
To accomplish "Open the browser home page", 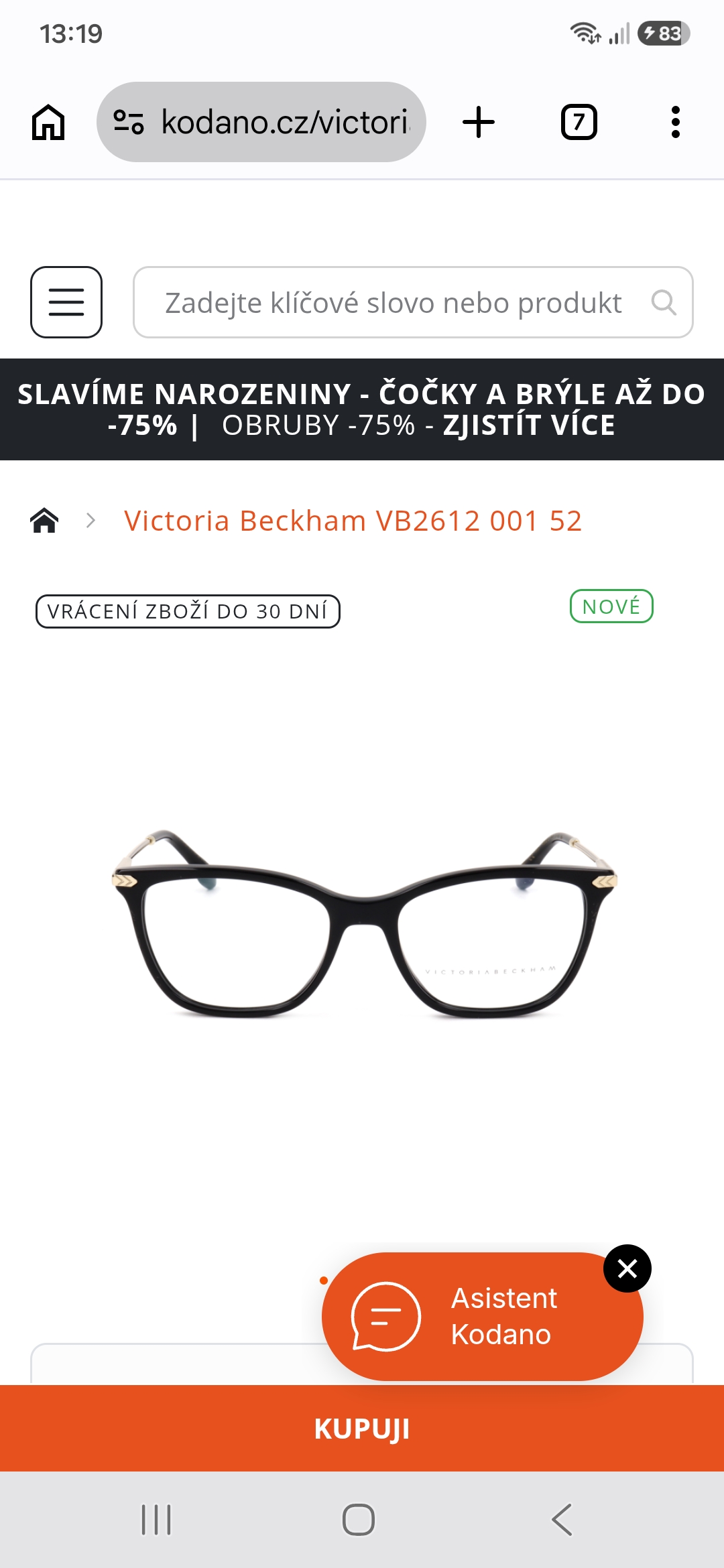I will 48,122.
